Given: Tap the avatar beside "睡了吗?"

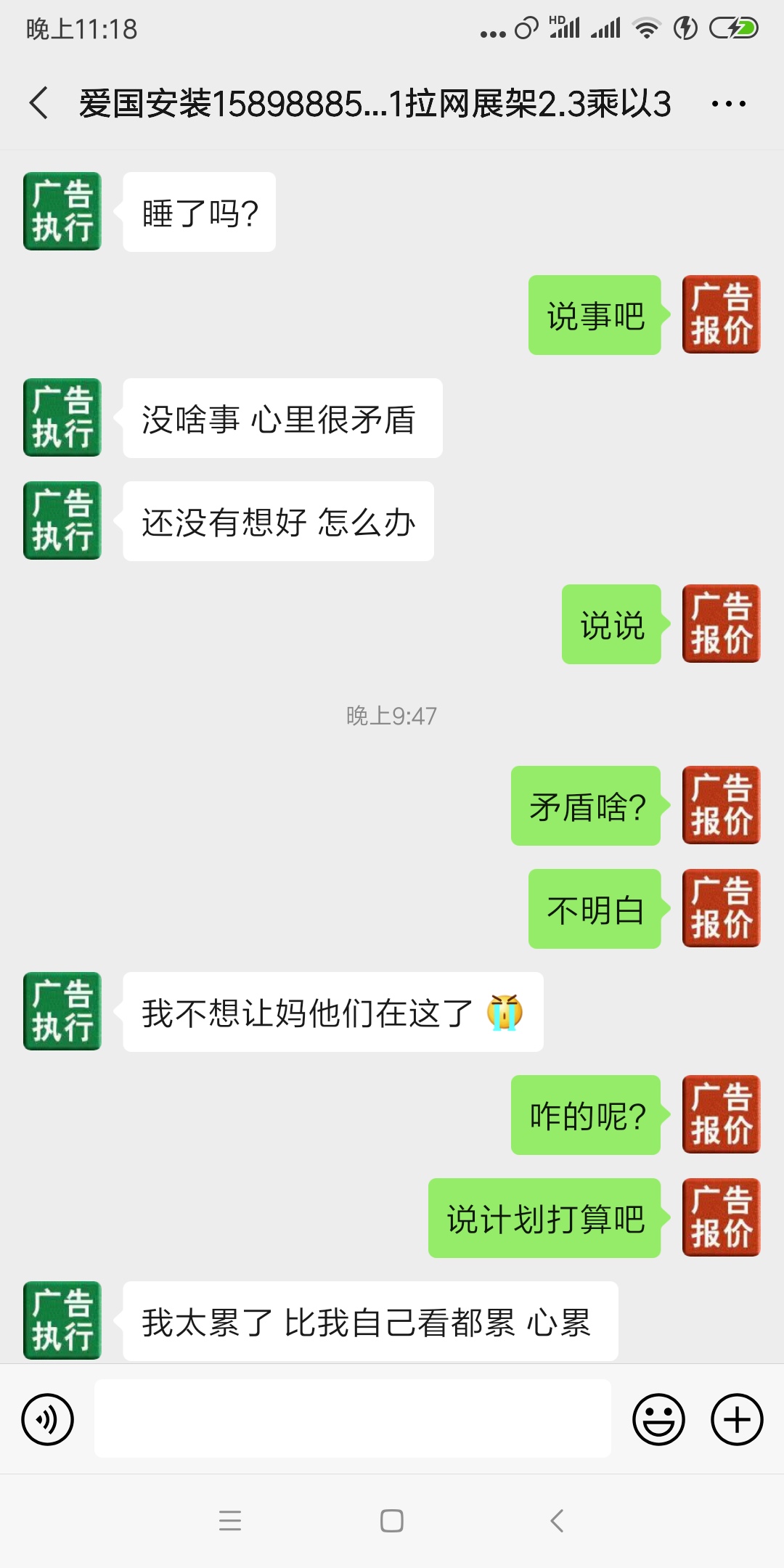Looking at the screenshot, I should pyautogui.click(x=62, y=211).
